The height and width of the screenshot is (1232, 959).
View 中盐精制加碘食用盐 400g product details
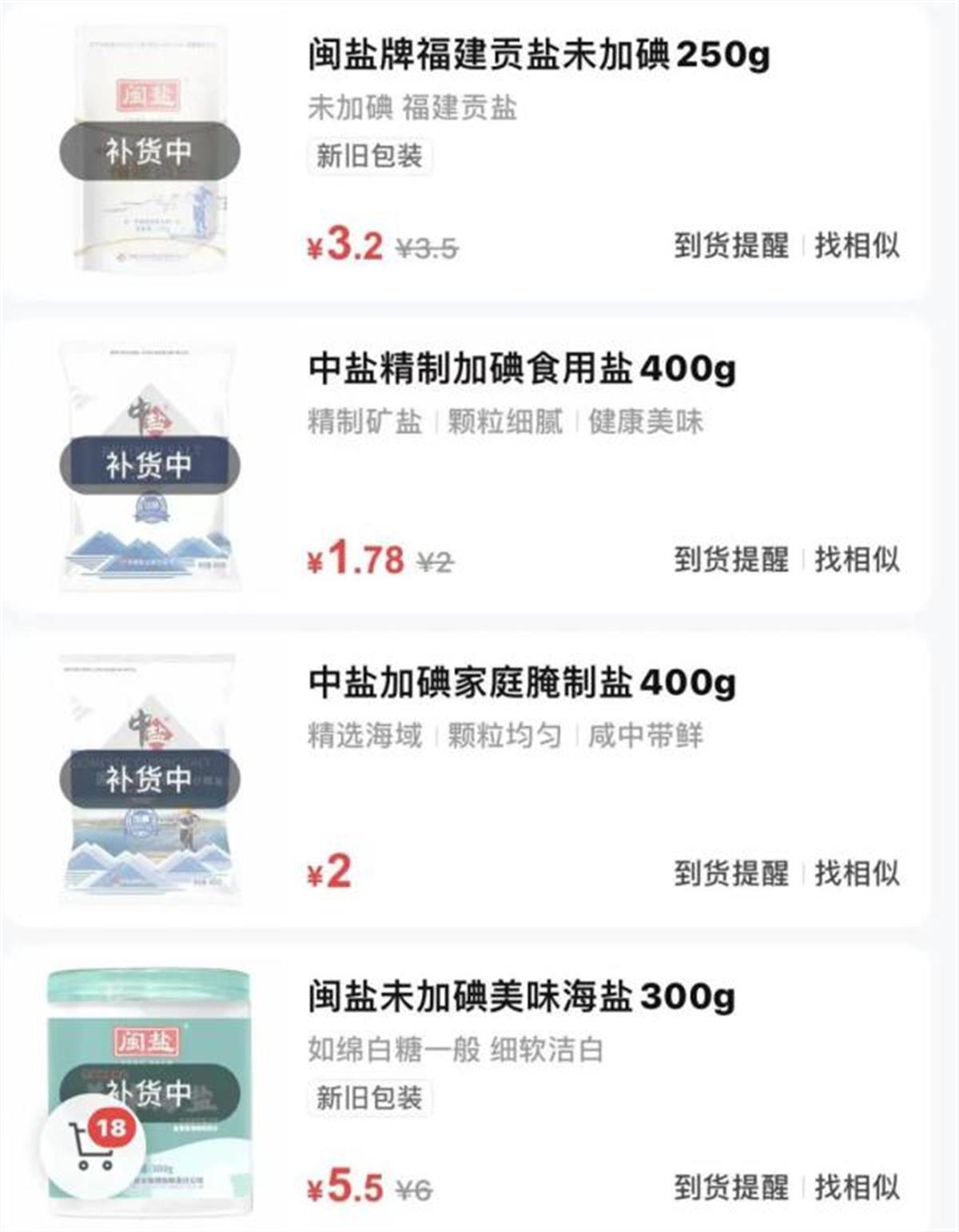522,369
